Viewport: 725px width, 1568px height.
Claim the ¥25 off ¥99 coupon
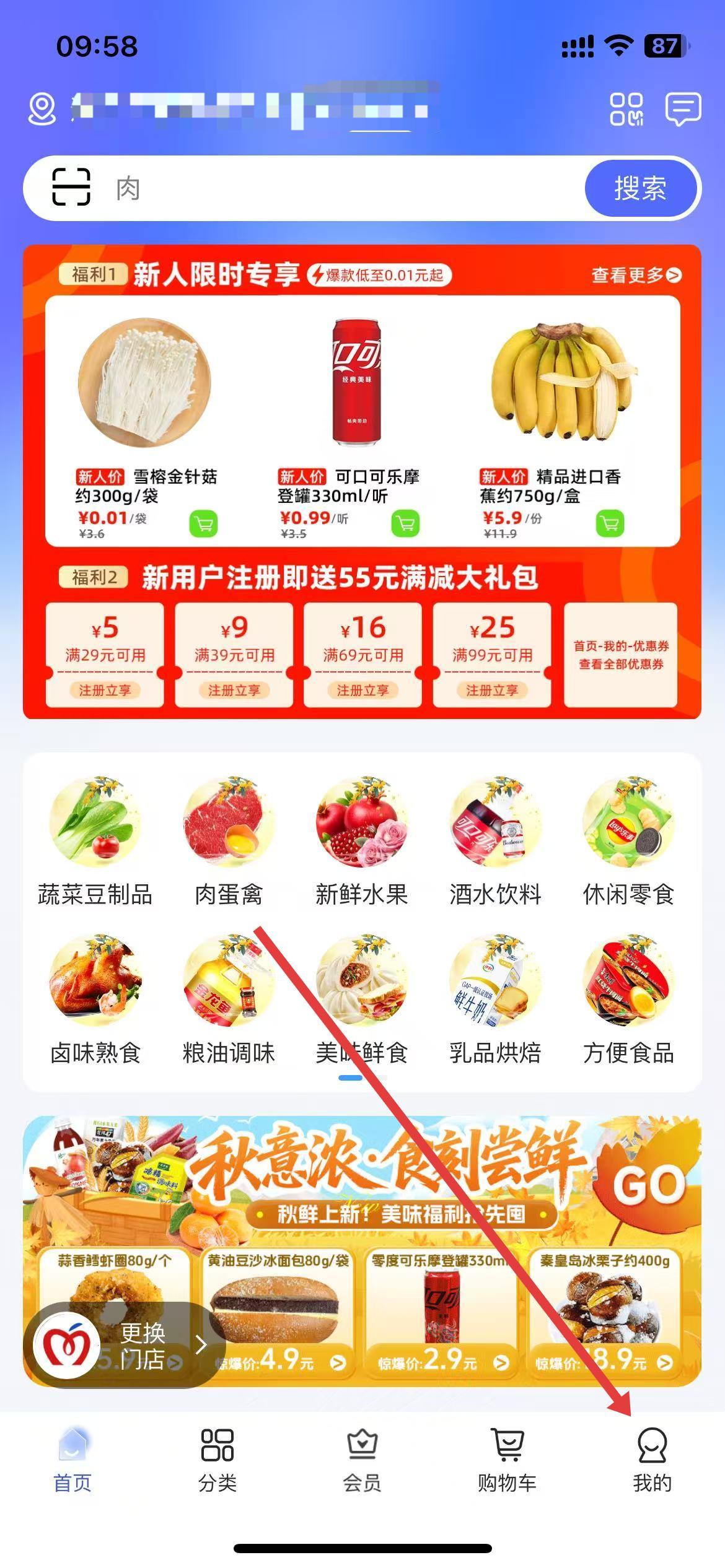(492, 690)
